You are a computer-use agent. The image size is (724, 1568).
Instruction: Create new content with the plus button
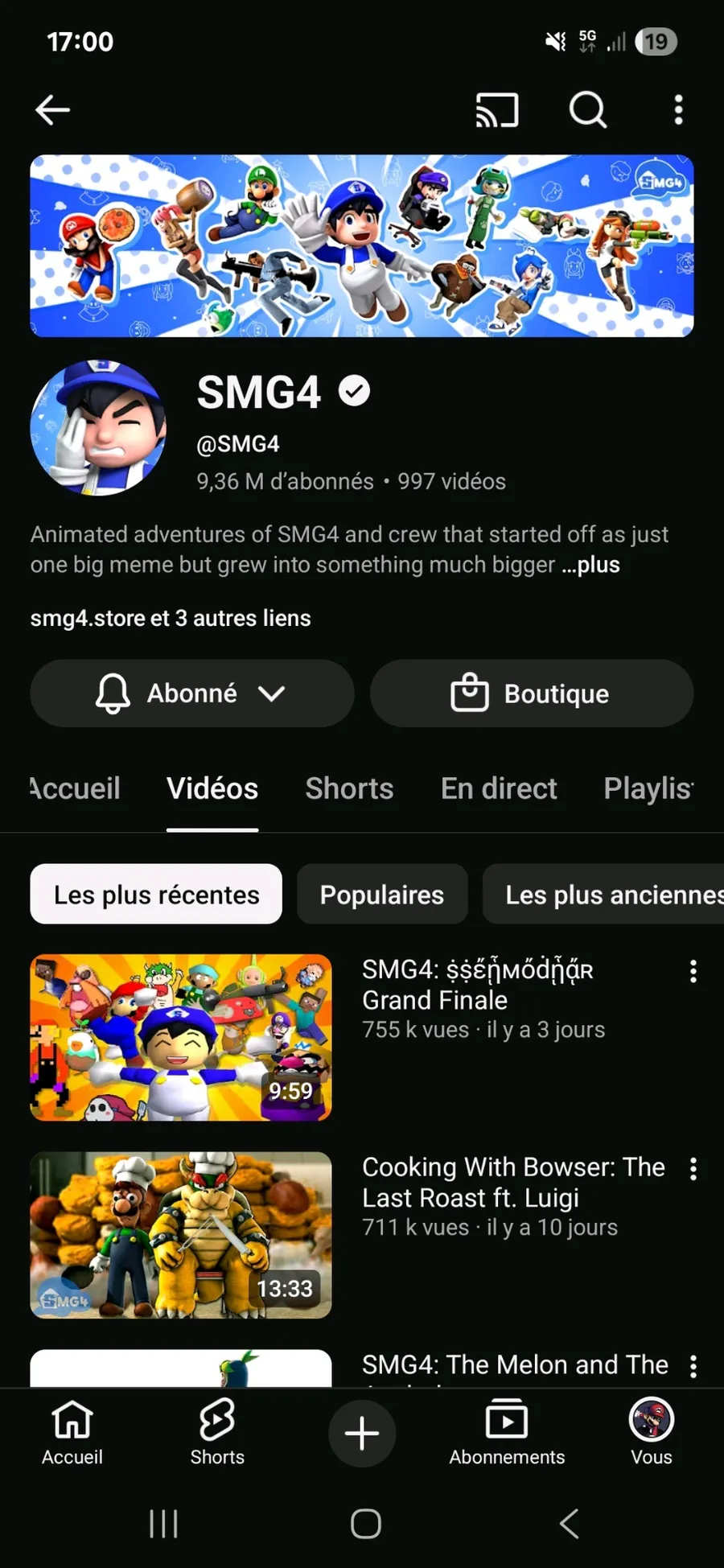[x=362, y=1434]
